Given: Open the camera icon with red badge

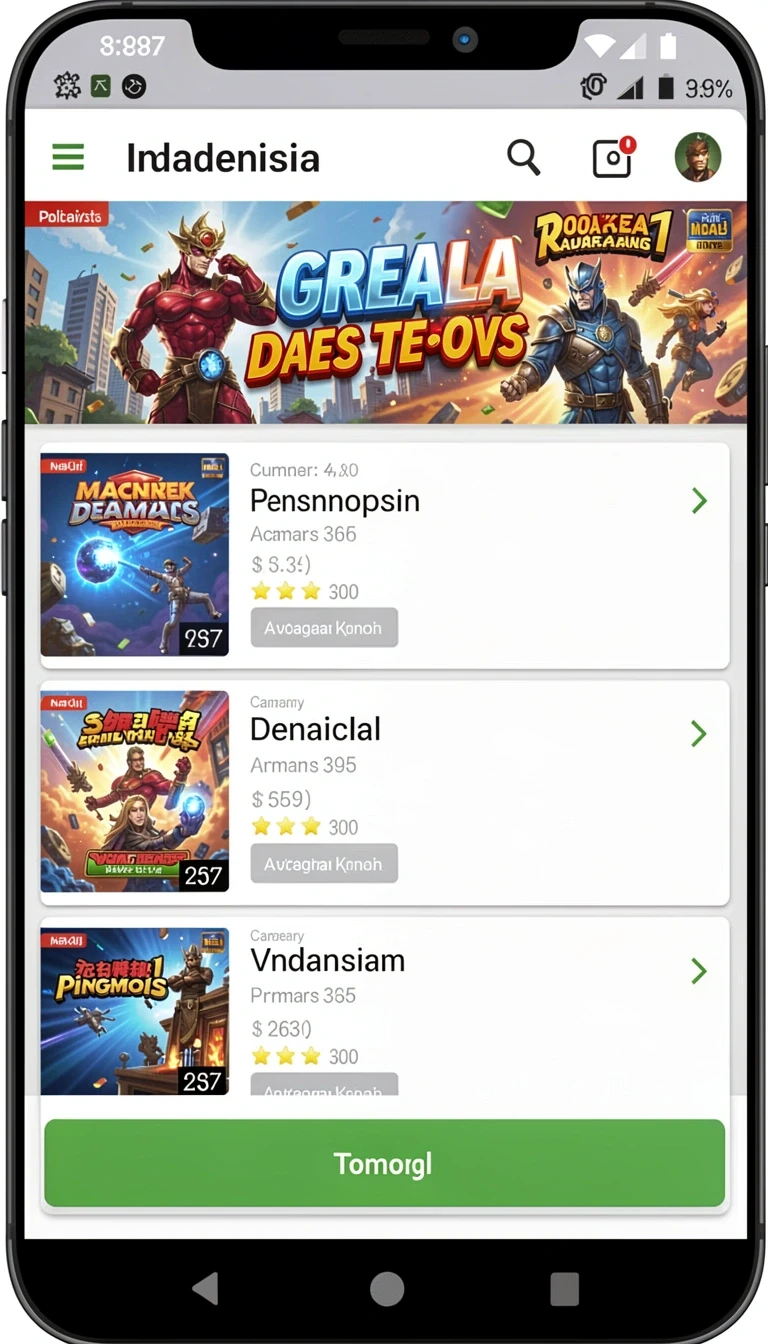Looking at the screenshot, I should pos(614,157).
